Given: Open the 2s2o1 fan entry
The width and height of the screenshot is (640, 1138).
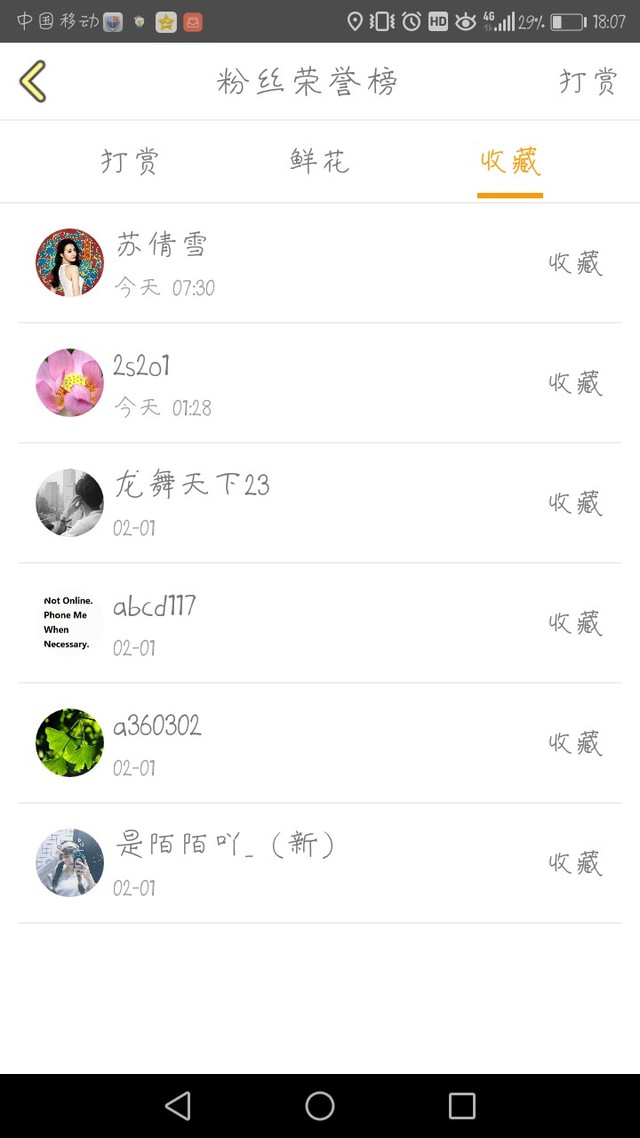Looking at the screenshot, I should click(x=320, y=383).
